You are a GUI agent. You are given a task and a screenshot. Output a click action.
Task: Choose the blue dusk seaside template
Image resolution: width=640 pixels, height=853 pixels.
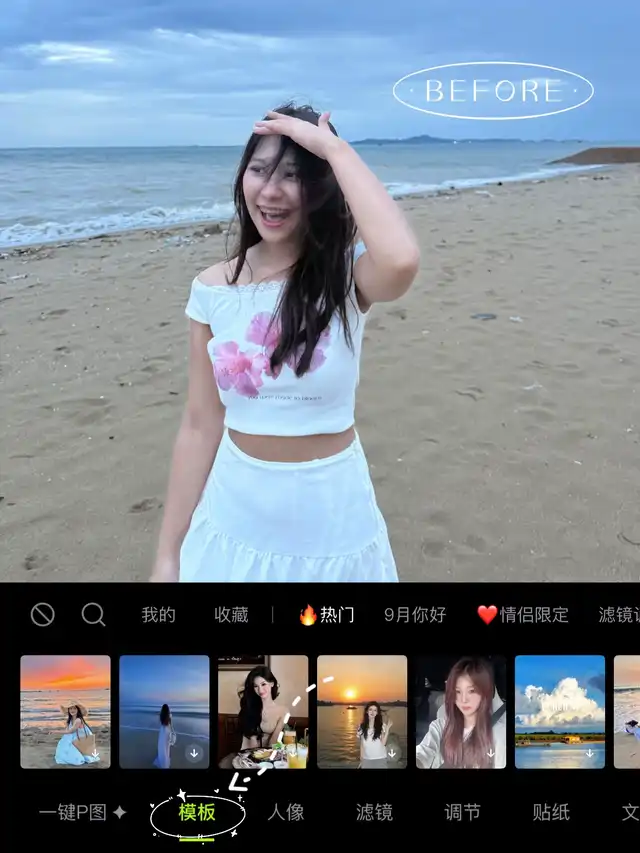coord(164,712)
